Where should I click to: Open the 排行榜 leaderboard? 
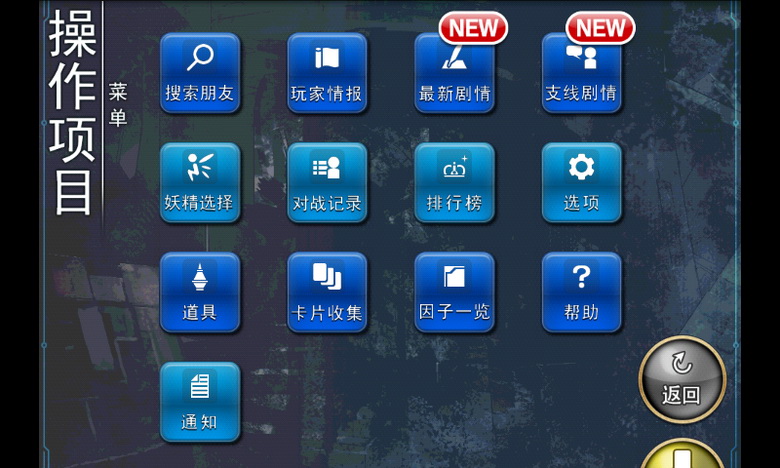[x=455, y=182]
